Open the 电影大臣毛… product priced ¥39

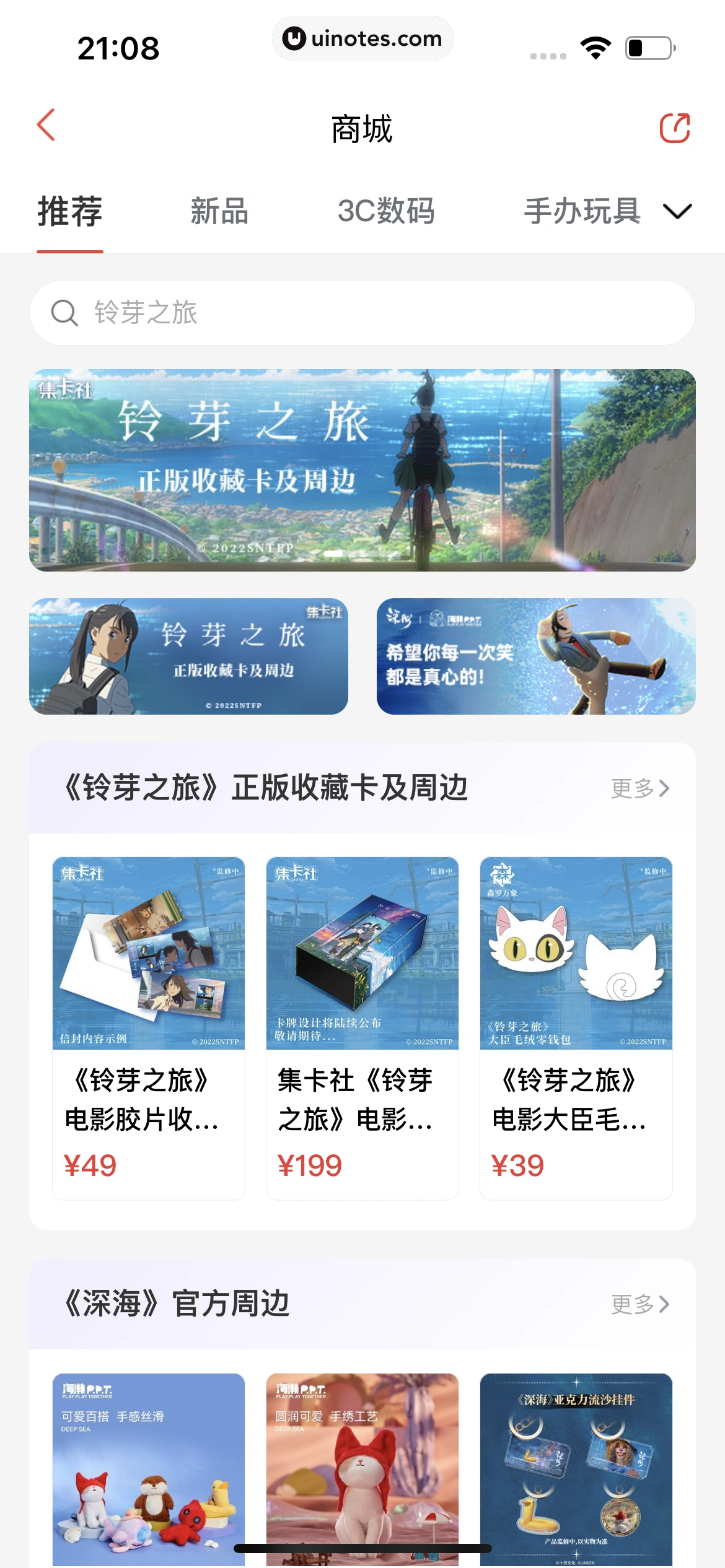click(576, 1028)
